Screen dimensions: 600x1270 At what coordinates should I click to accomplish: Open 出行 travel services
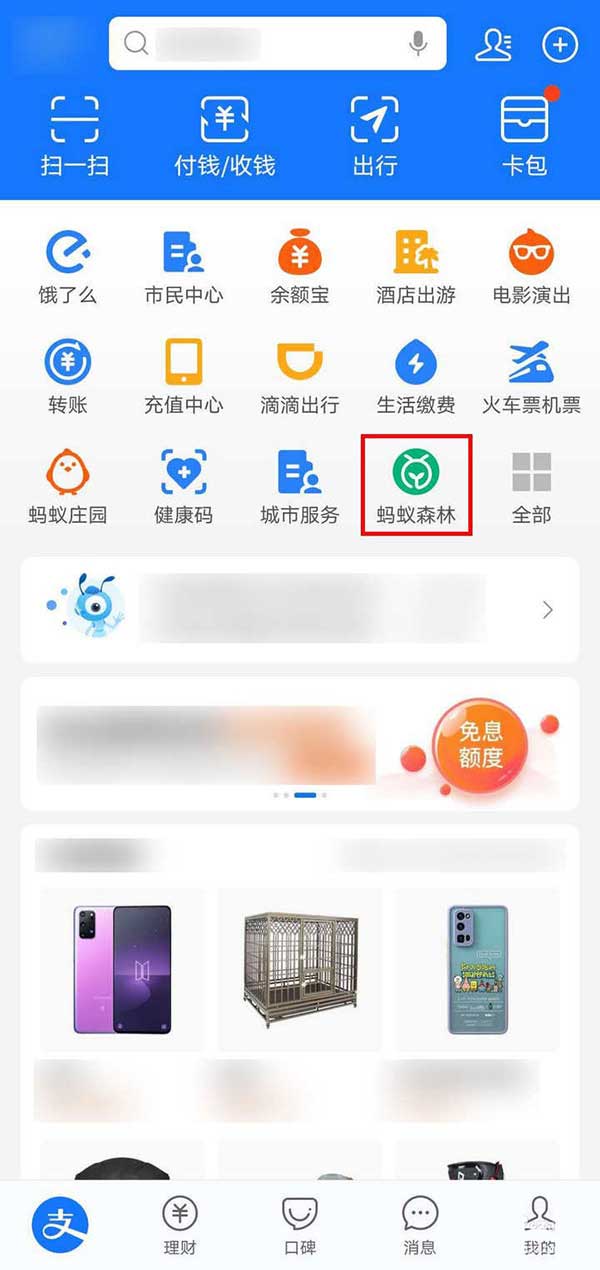tap(374, 135)
